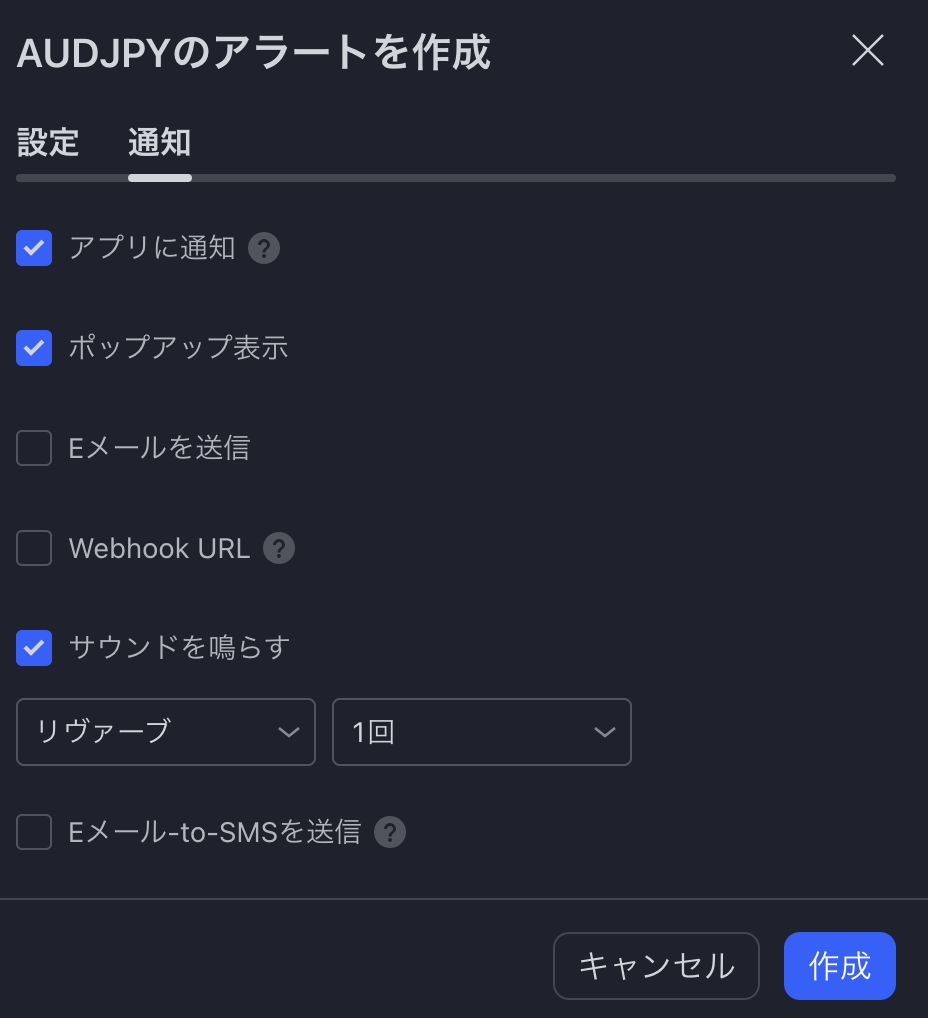Open the リヴァーブ sound selection dropdown
Screen dimensions: 928x1018
pos(166,732)
